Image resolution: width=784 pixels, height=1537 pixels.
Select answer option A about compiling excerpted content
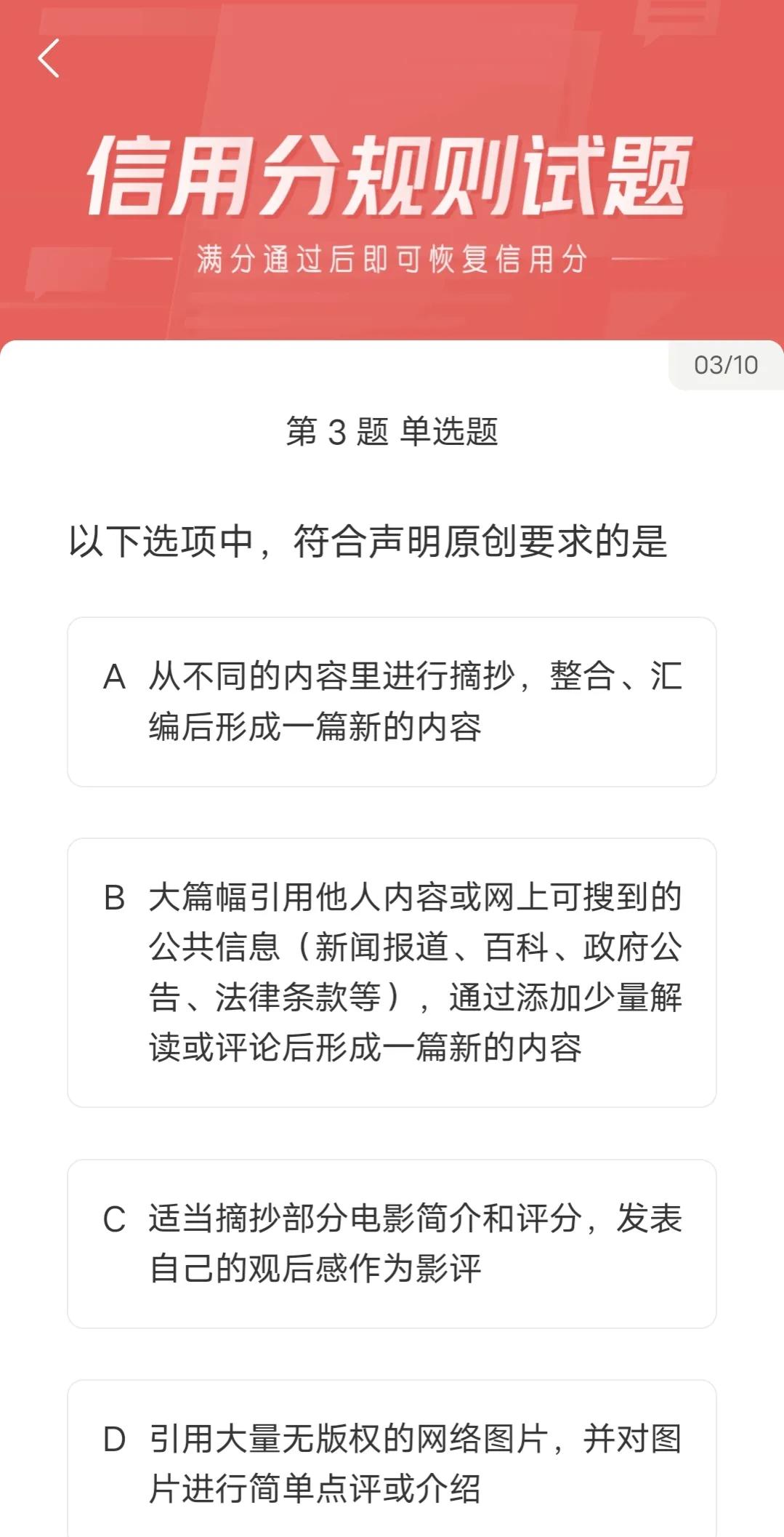pyautogui.click(x=392, y=700)
